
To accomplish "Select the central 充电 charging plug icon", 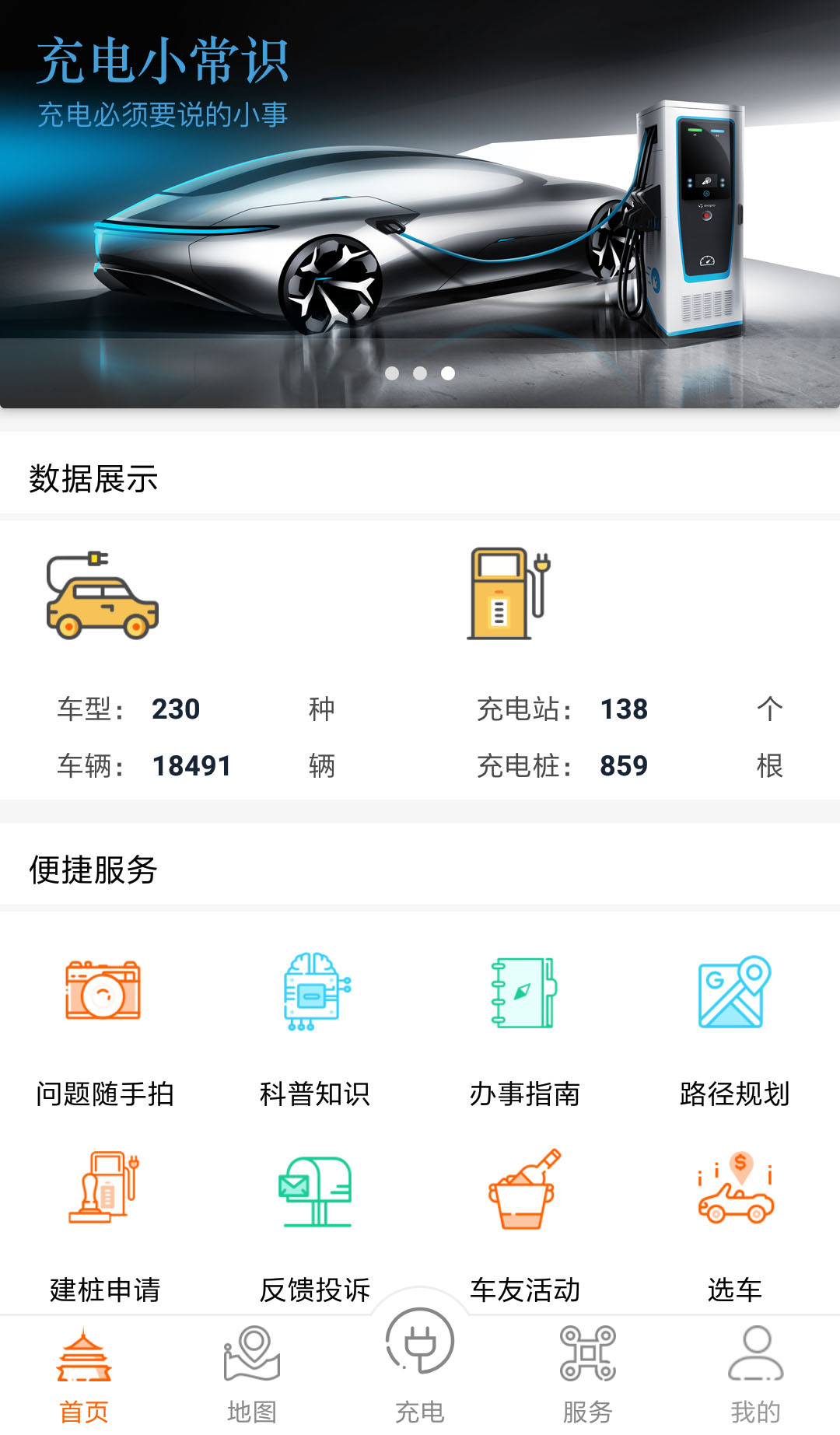I will pyautogui.click(x=420, y=1356).
